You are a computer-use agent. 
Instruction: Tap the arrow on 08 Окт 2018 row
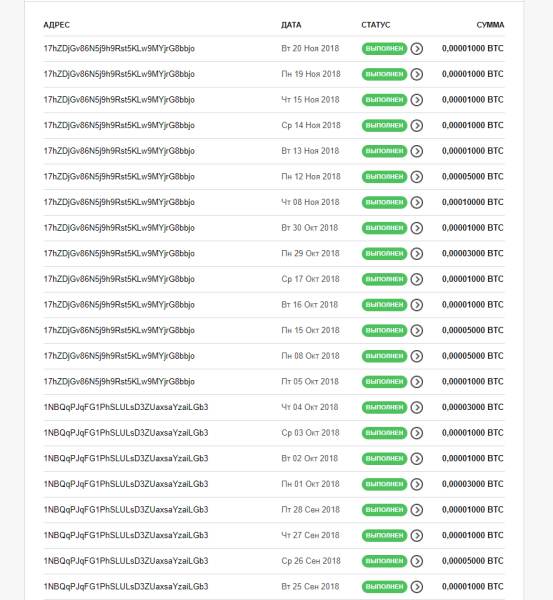pyautogui.click(x=417, y=356)
